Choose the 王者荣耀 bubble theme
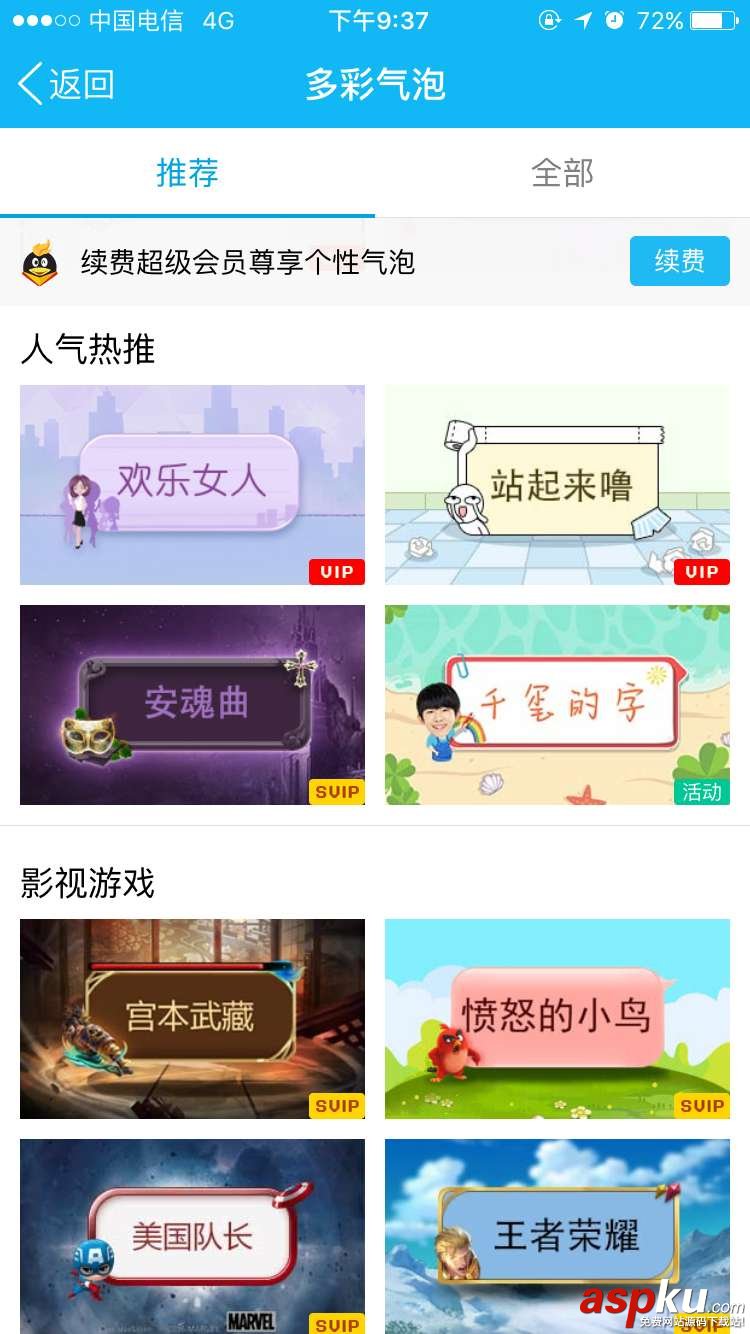750x1334 pixels. tap(557, 1236)
